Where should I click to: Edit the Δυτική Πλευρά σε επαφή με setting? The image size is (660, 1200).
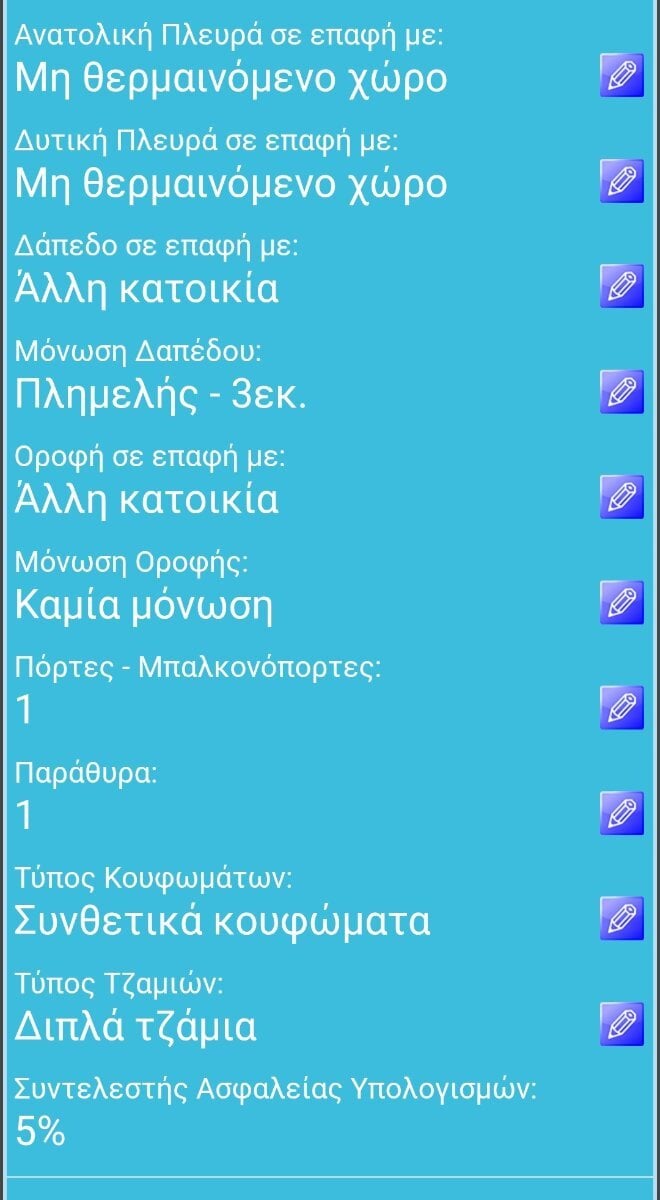[x=622, y=181]
